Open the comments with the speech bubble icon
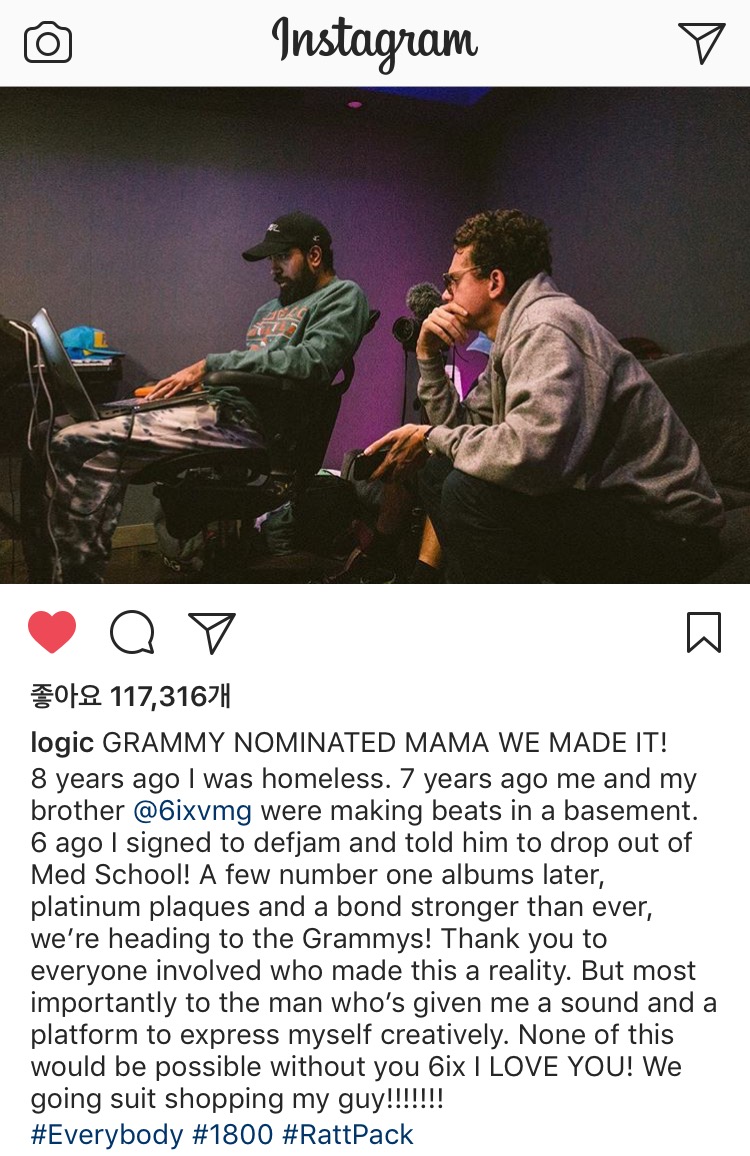Screen dimensions: 750x1156 click(x=137, y=630)
